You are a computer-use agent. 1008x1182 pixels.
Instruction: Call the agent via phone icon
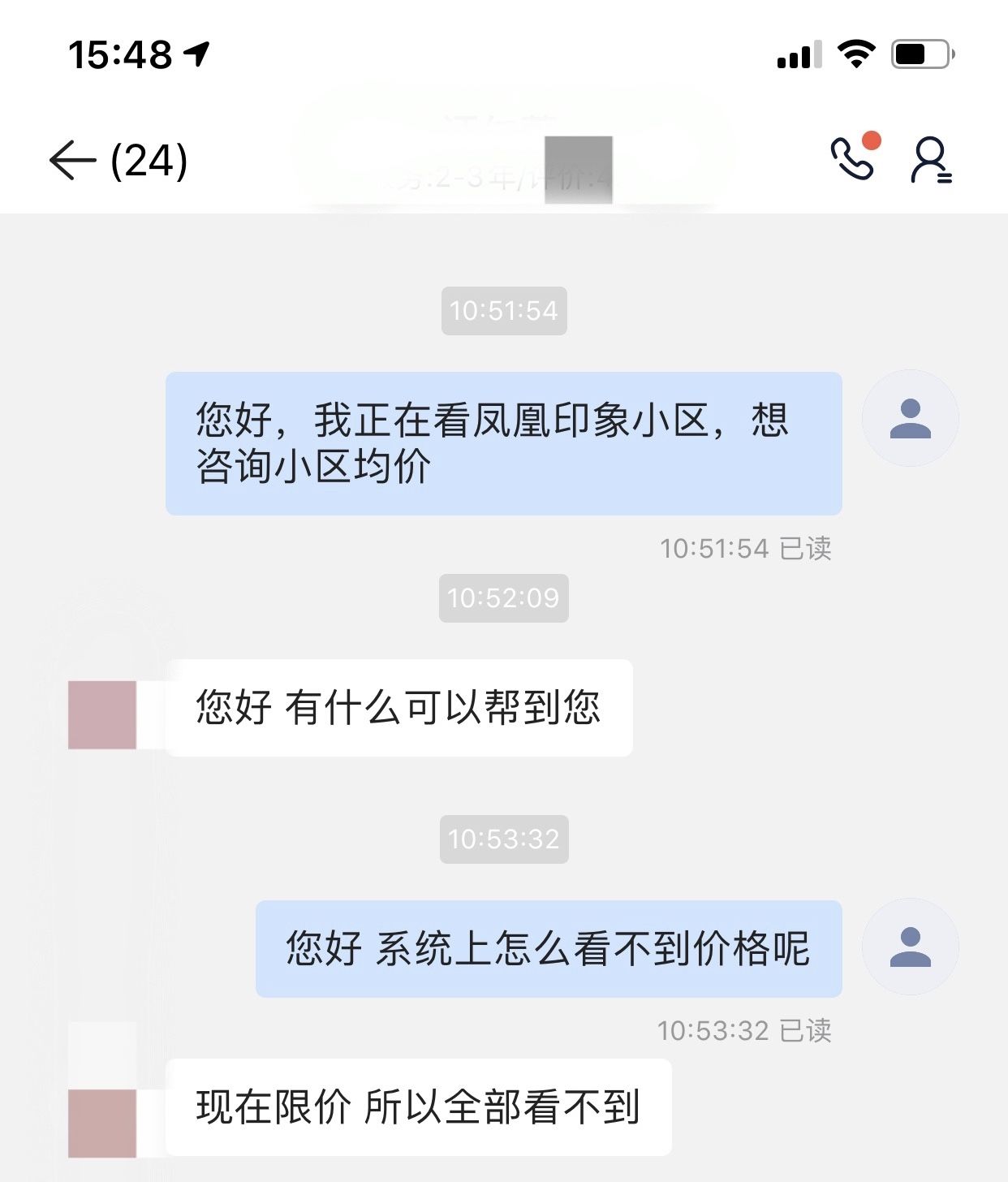coord(852,158)
